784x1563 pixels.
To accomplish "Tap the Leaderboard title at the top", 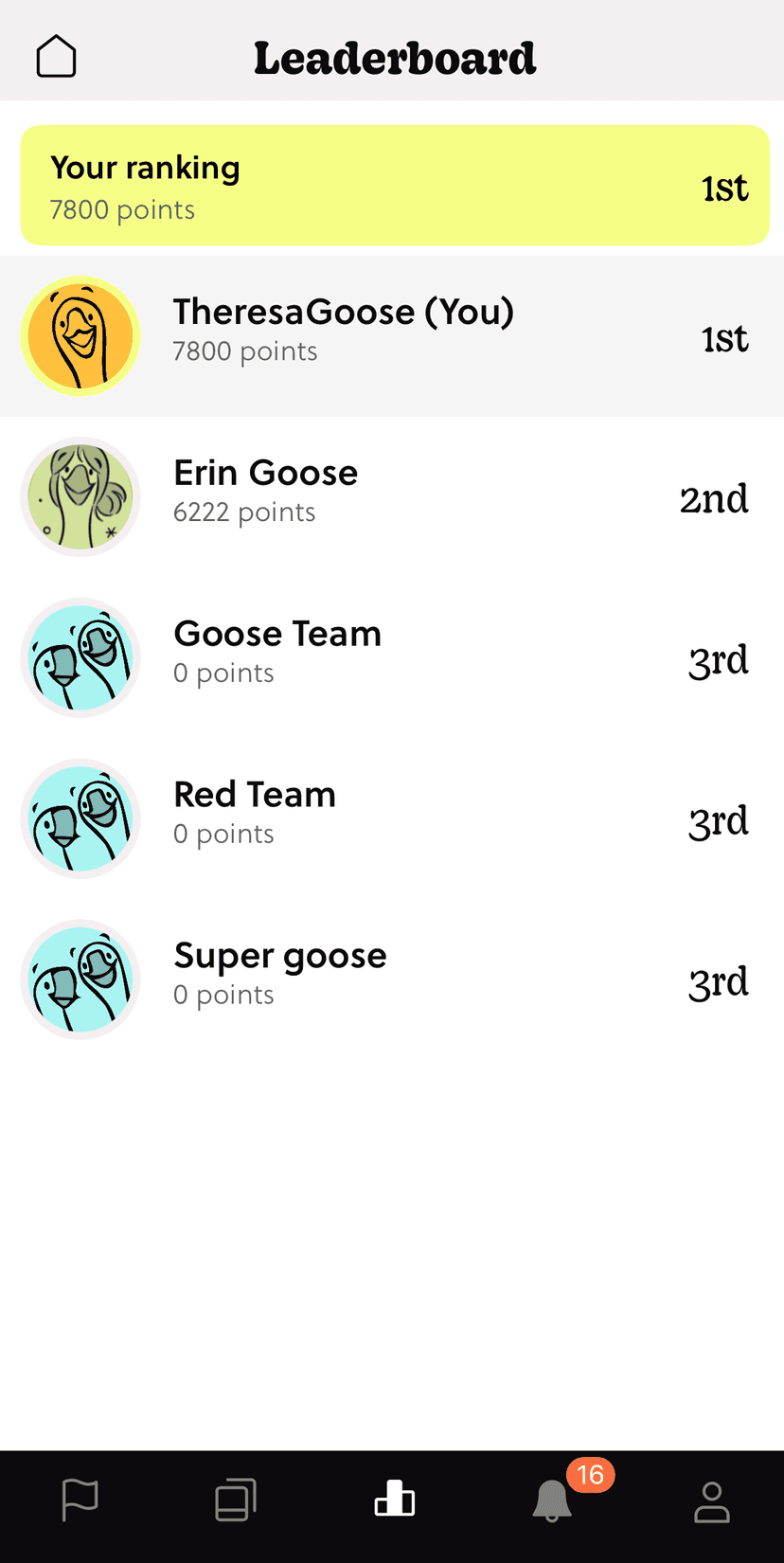I will tap(394, 57).
